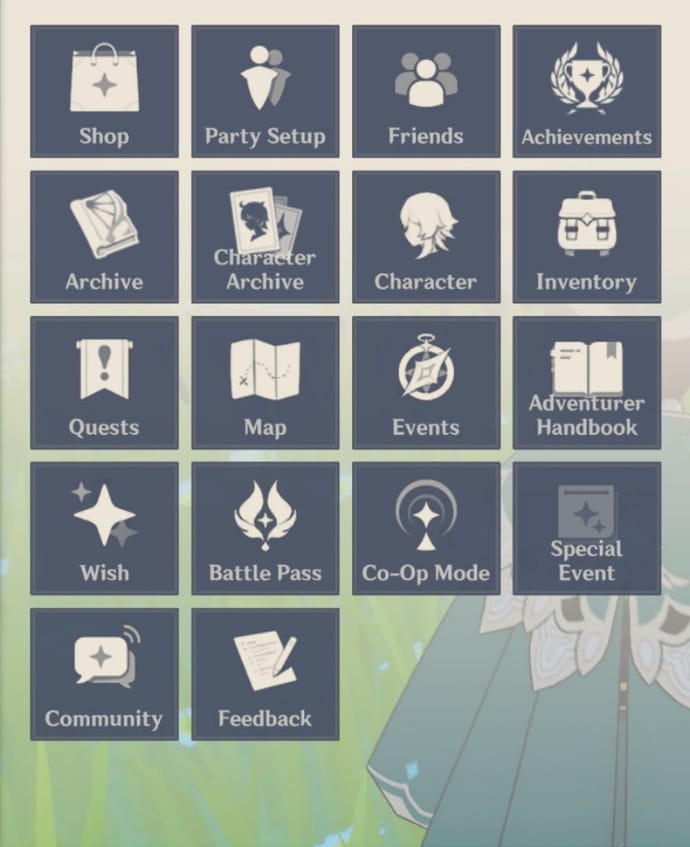View Quests list
The image size is (690, 847).
[x=104, y=383]
